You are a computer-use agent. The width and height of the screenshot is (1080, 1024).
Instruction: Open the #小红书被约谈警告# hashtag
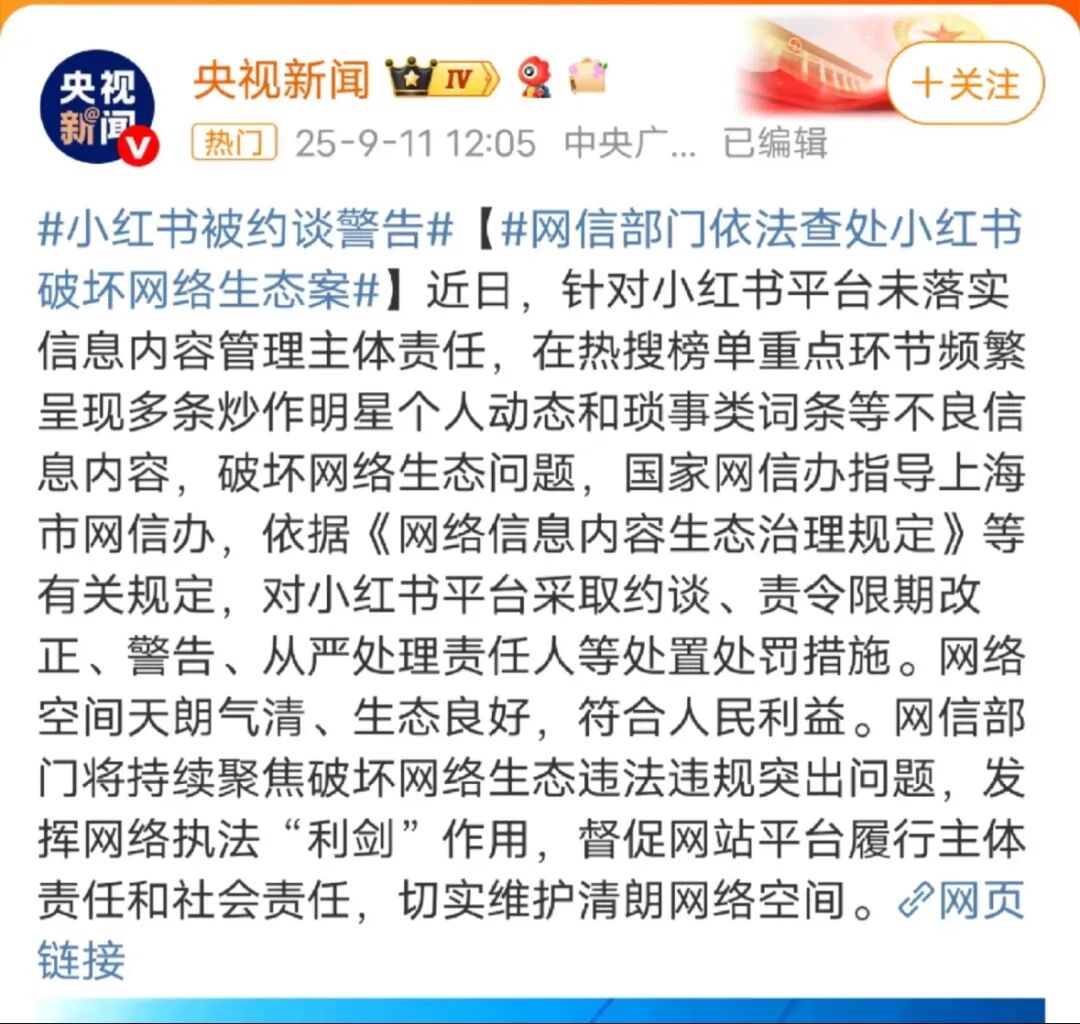point(246,231)
